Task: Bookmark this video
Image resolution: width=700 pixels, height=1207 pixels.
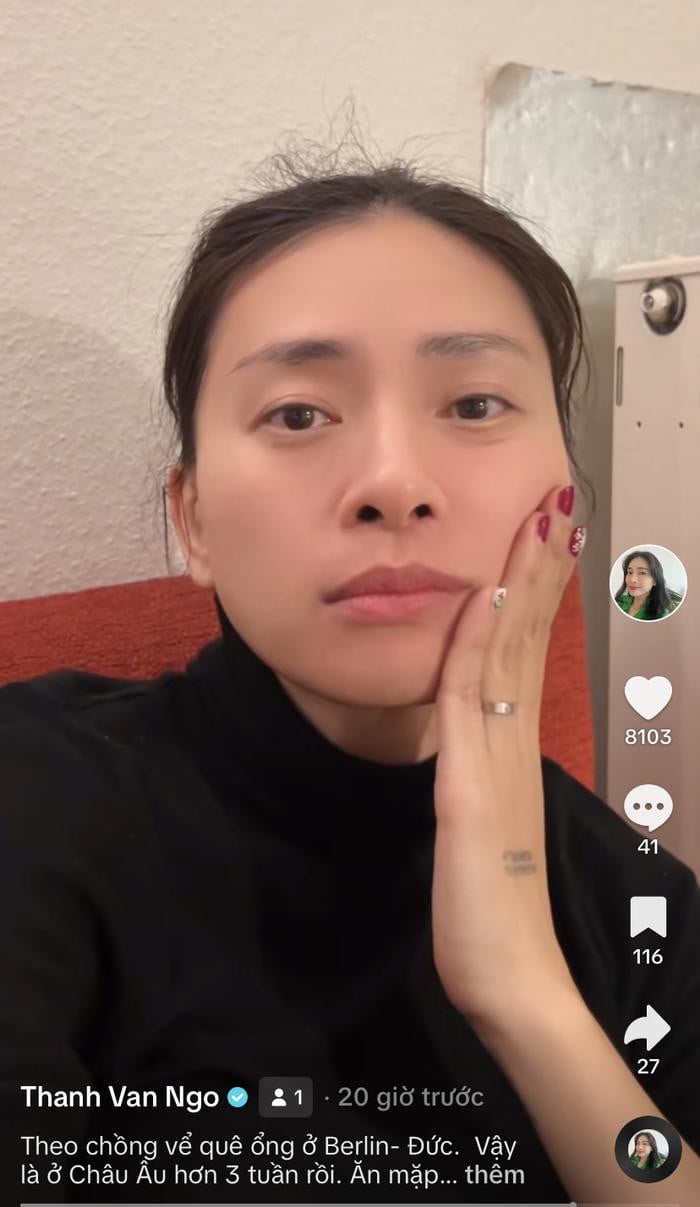Action: point(648,917)
